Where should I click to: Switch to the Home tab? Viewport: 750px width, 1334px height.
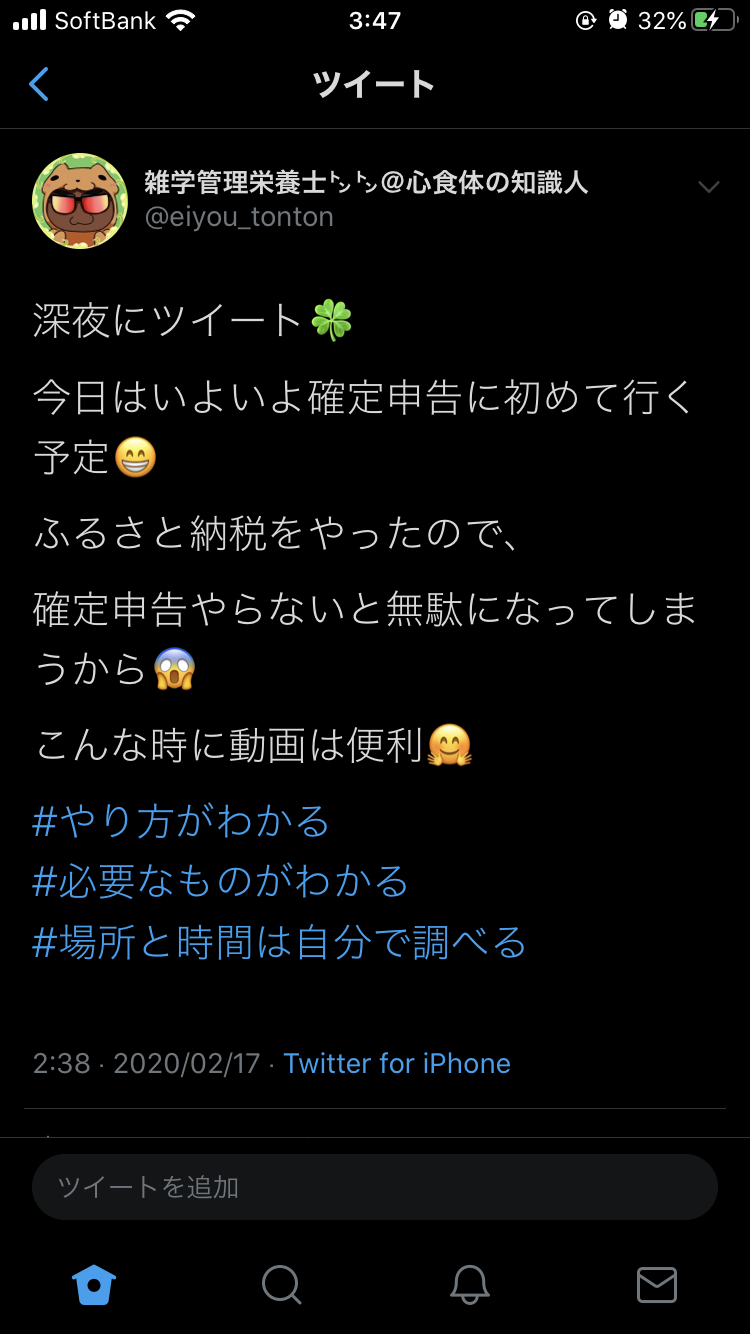93,1287
